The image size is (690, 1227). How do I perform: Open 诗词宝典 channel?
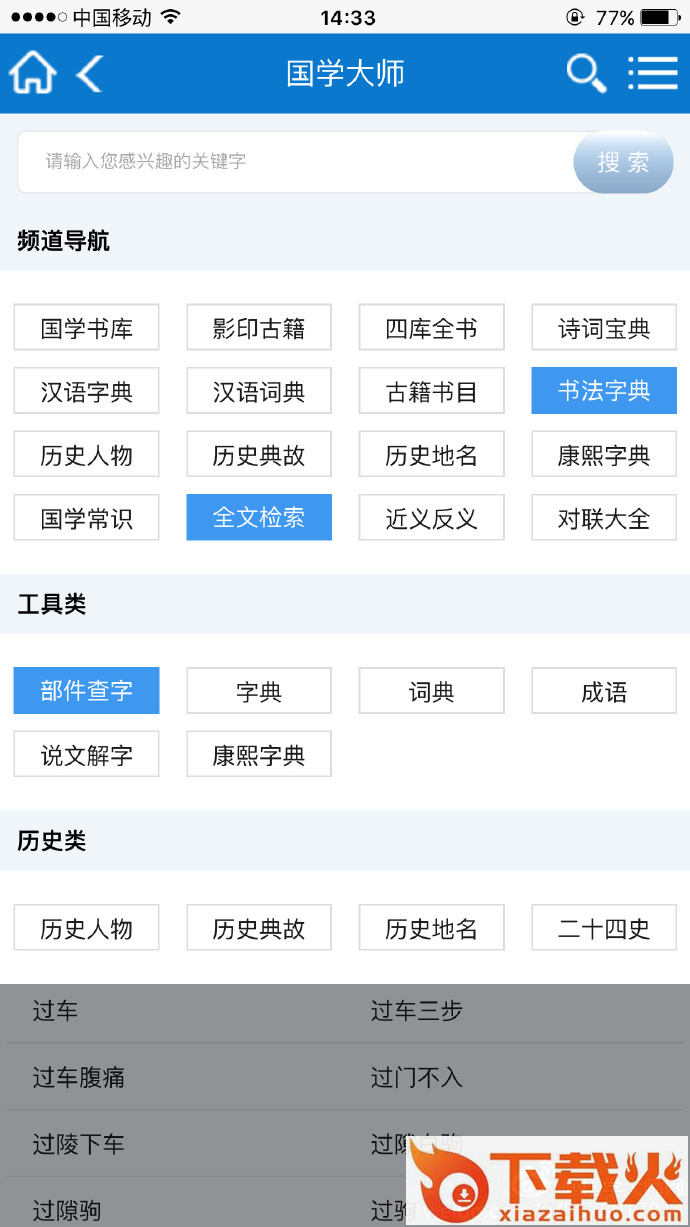604,328
